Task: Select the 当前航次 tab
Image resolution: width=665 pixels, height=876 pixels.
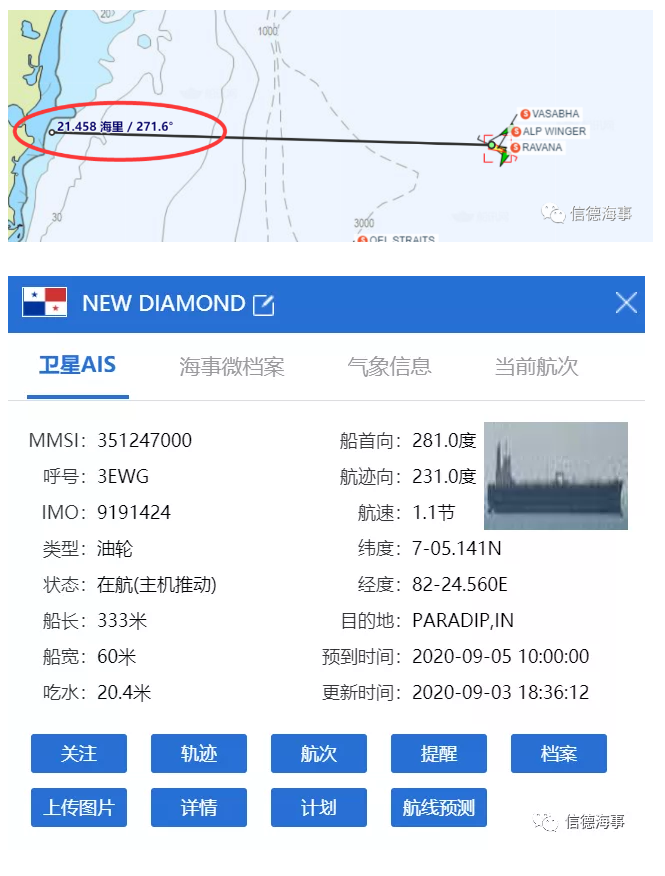Action: click(536, 367)
